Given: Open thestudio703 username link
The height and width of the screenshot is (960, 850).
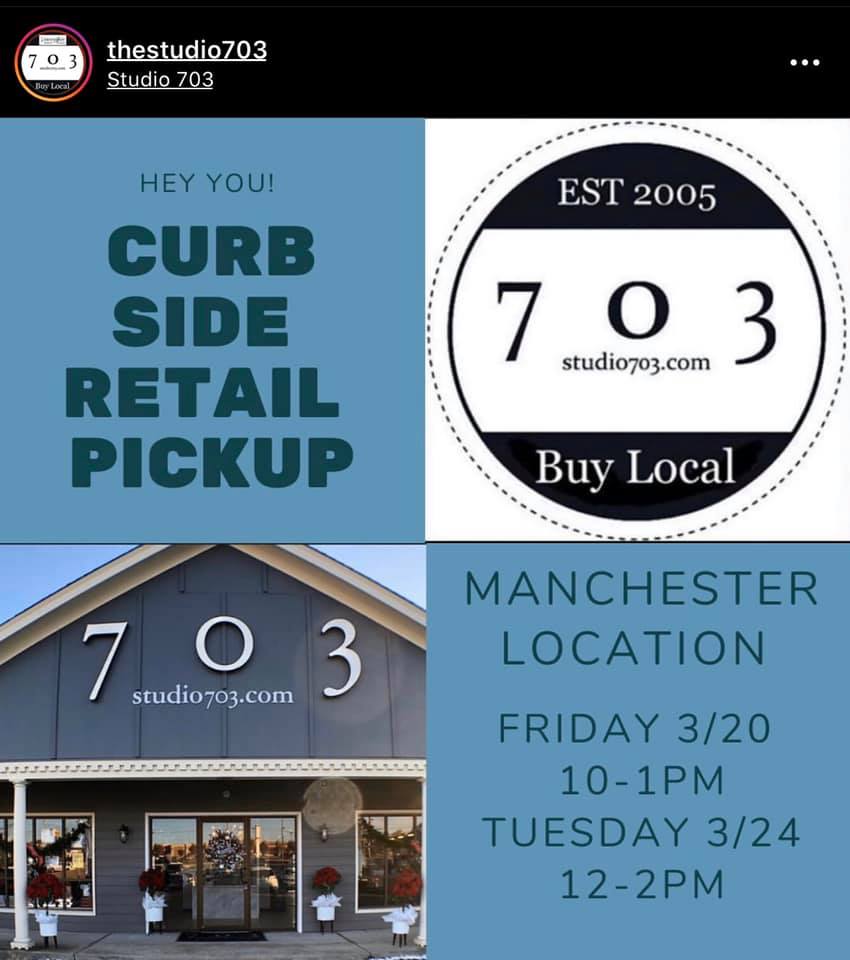Looking at the screenshot, I should click(x=186, y=49).
